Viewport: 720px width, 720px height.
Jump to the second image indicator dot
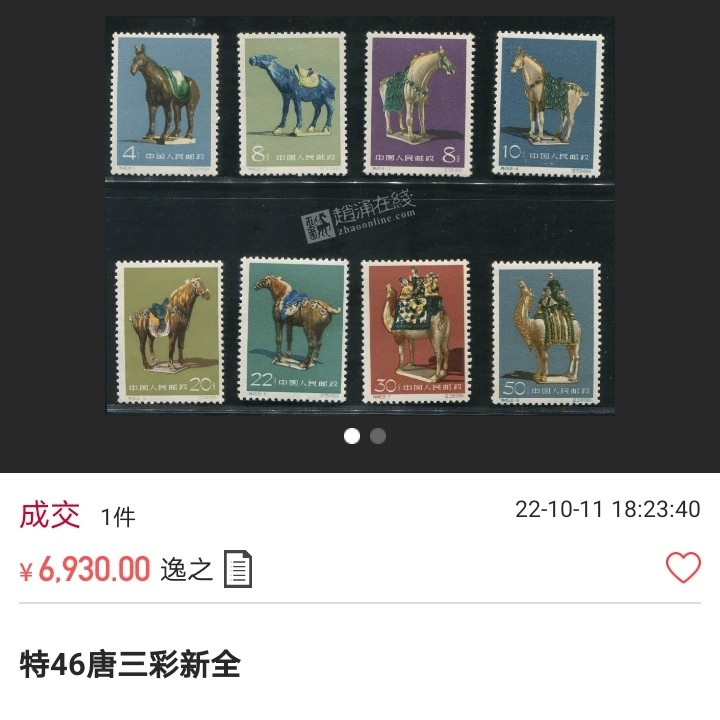pos(378,436)
